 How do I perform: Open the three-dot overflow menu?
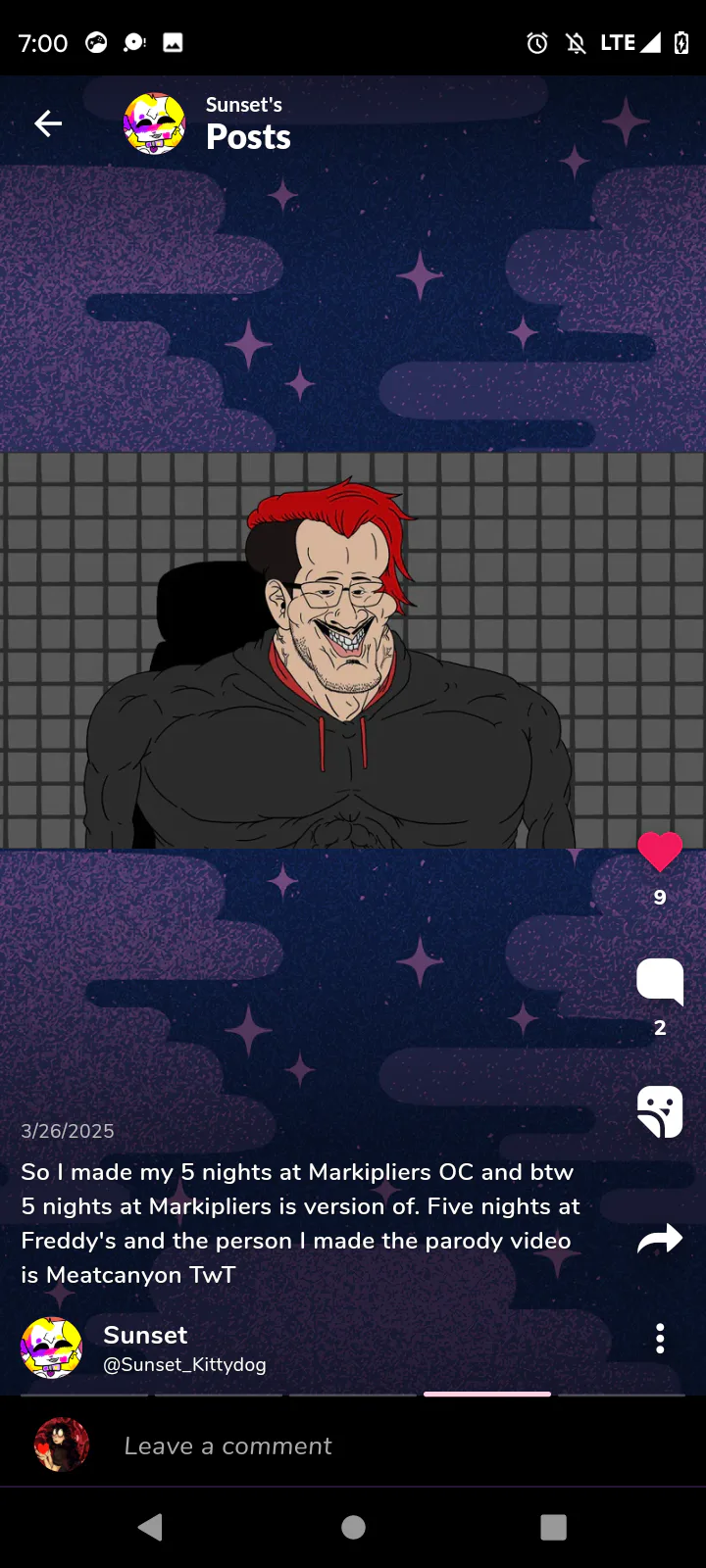click(660, 1339)
